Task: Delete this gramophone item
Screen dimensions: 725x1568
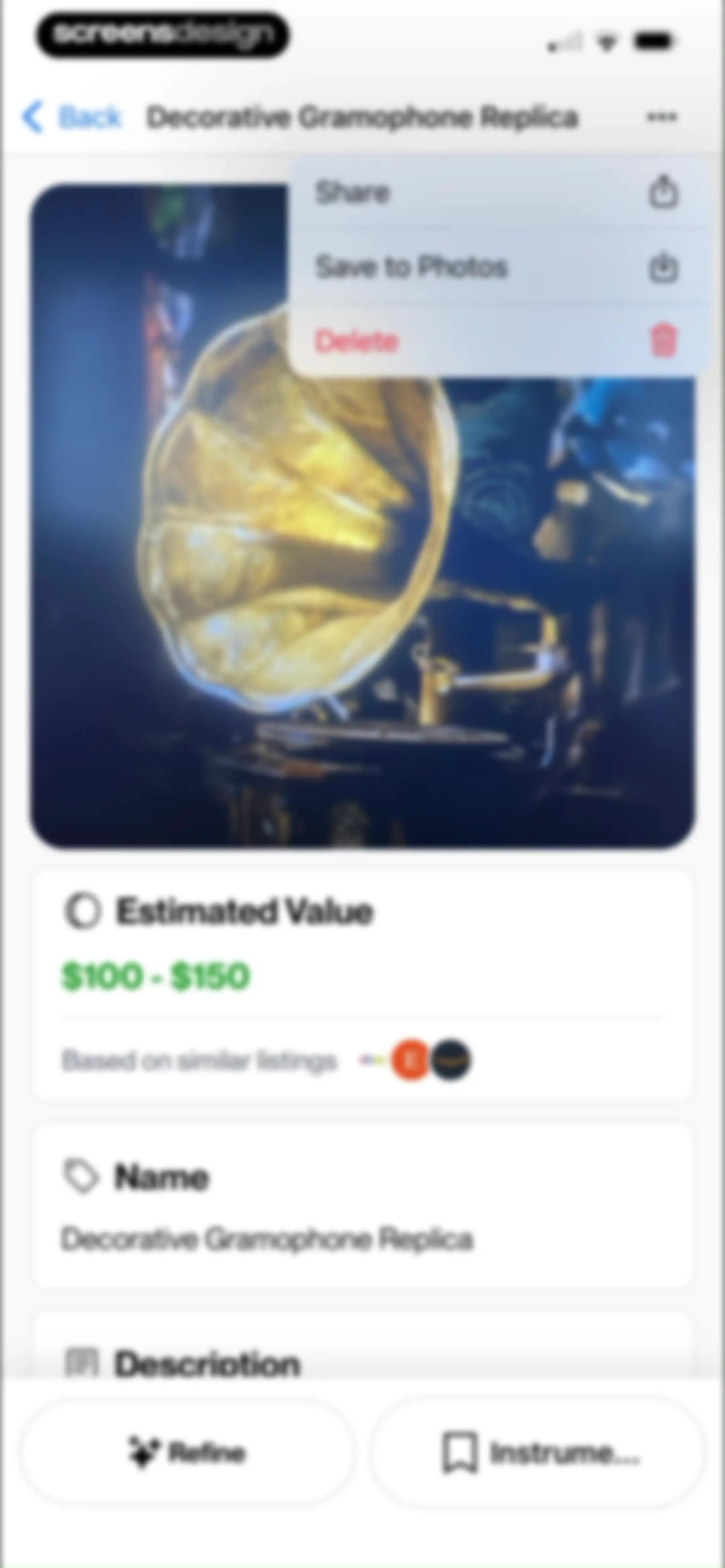Action: click(x=498, y=341)
